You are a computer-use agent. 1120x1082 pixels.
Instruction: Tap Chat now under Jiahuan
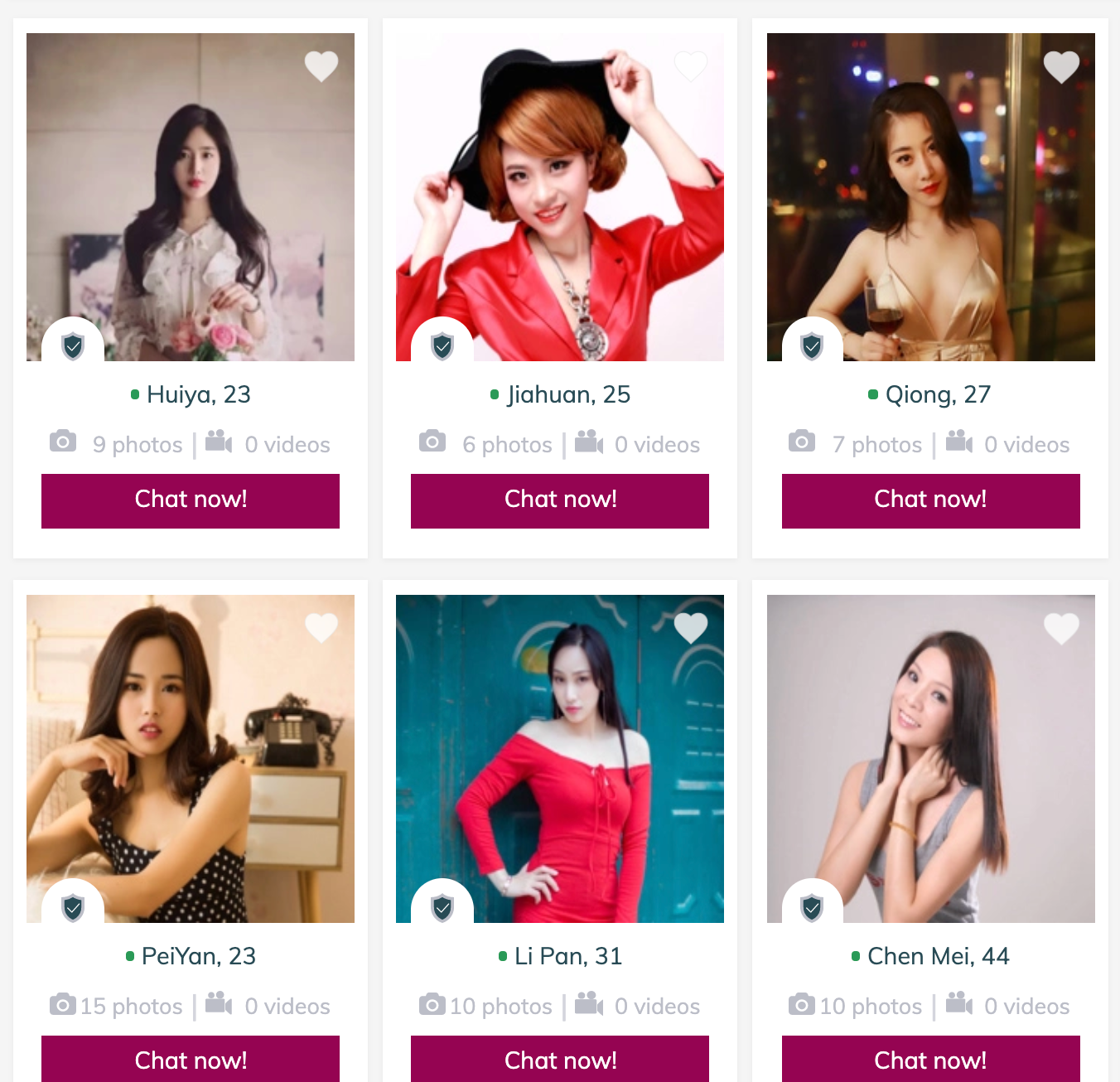coord(560,500)
